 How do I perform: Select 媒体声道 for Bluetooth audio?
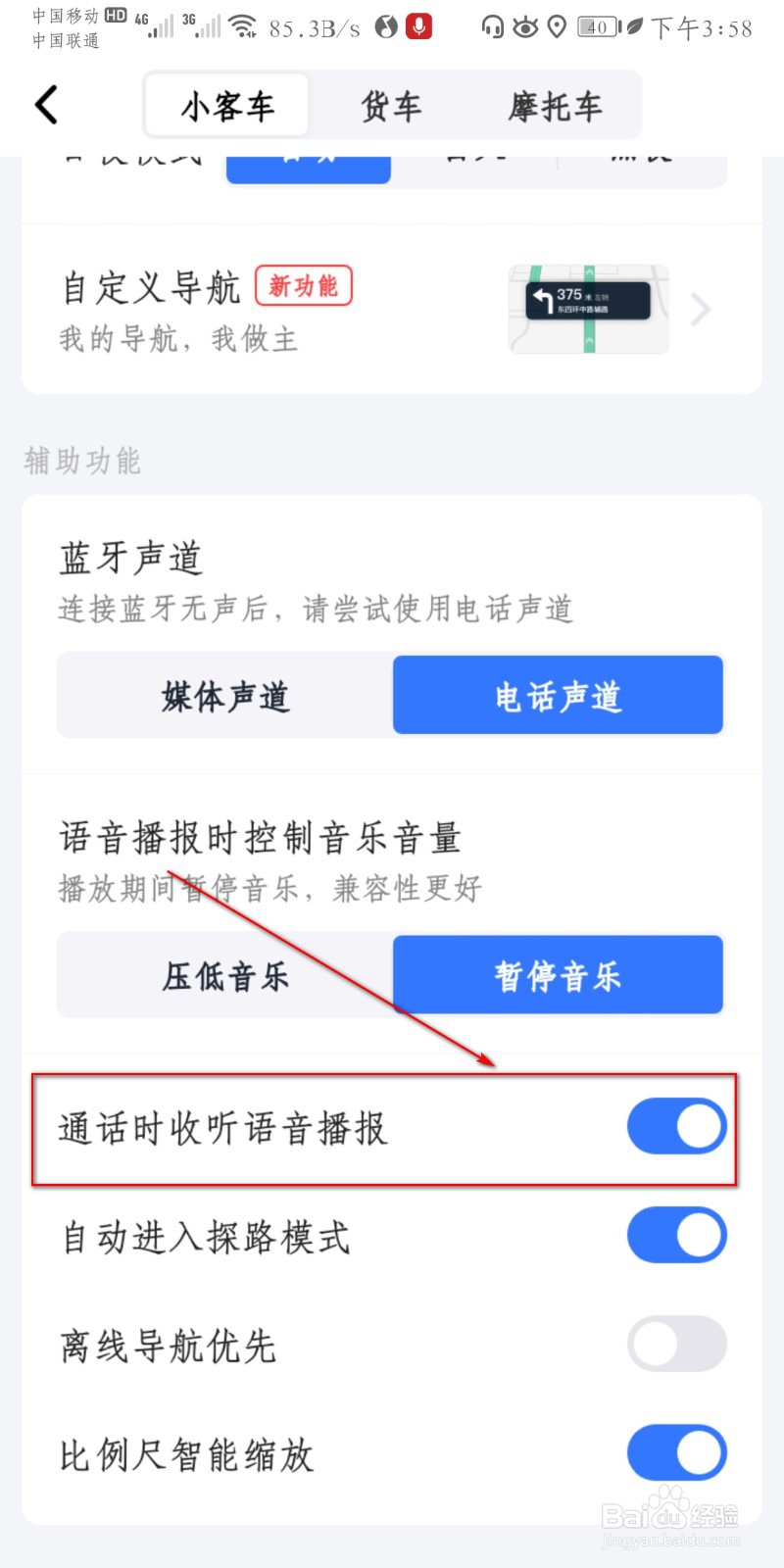coord(223,696)
